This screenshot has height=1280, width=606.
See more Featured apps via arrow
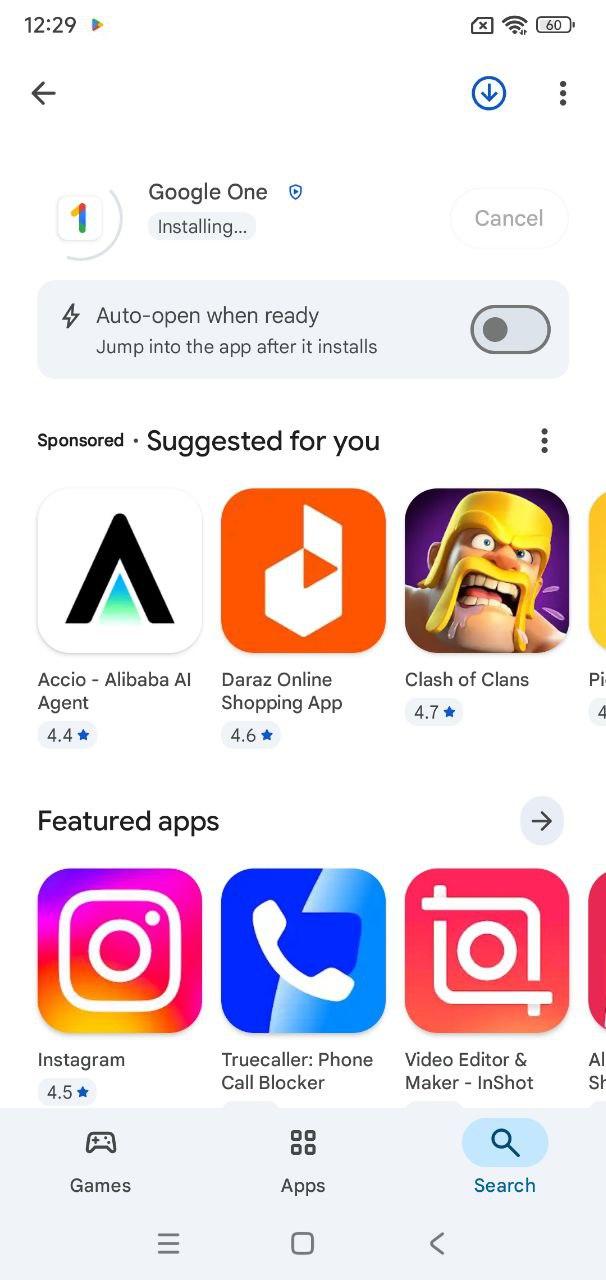[542, 821]
